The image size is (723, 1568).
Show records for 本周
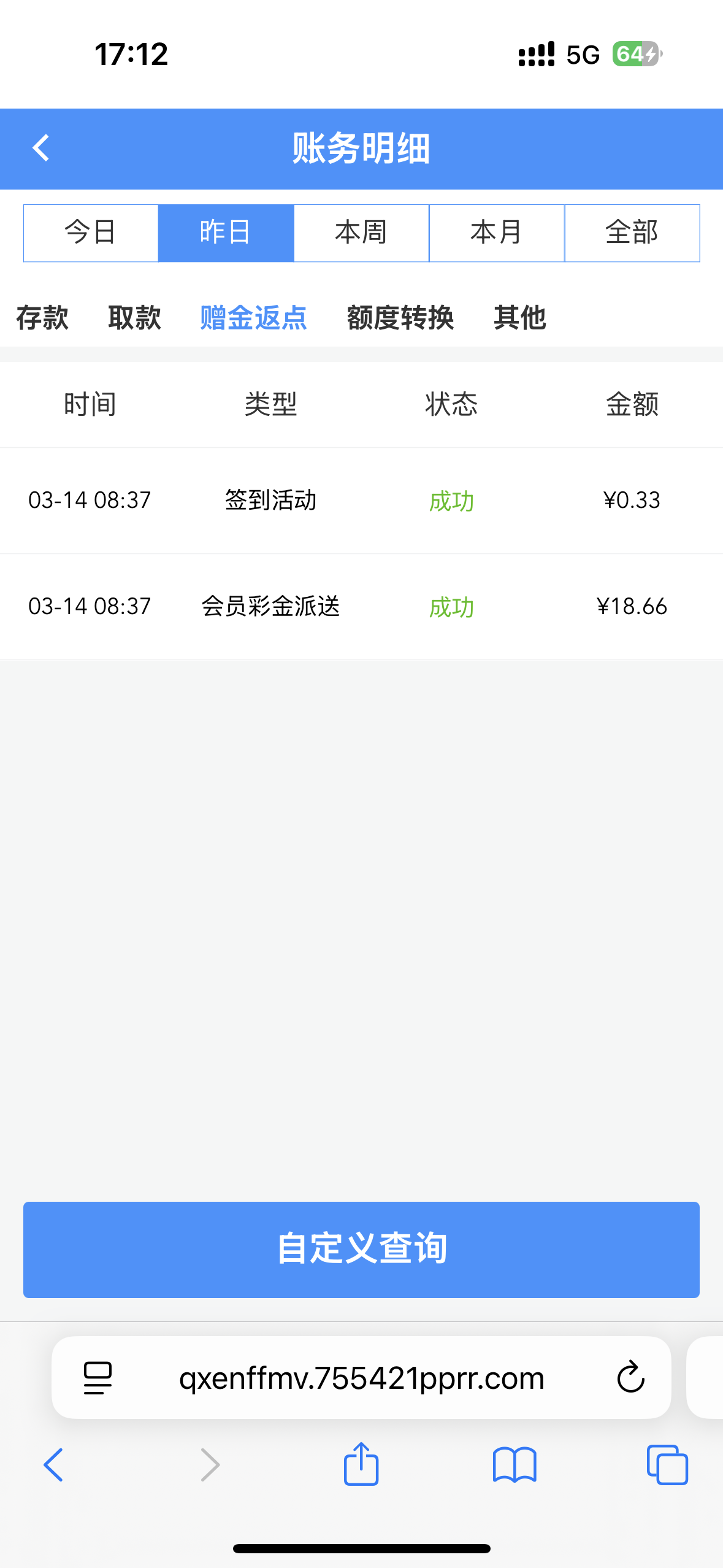pyautogui.click(x=361, y=233)
